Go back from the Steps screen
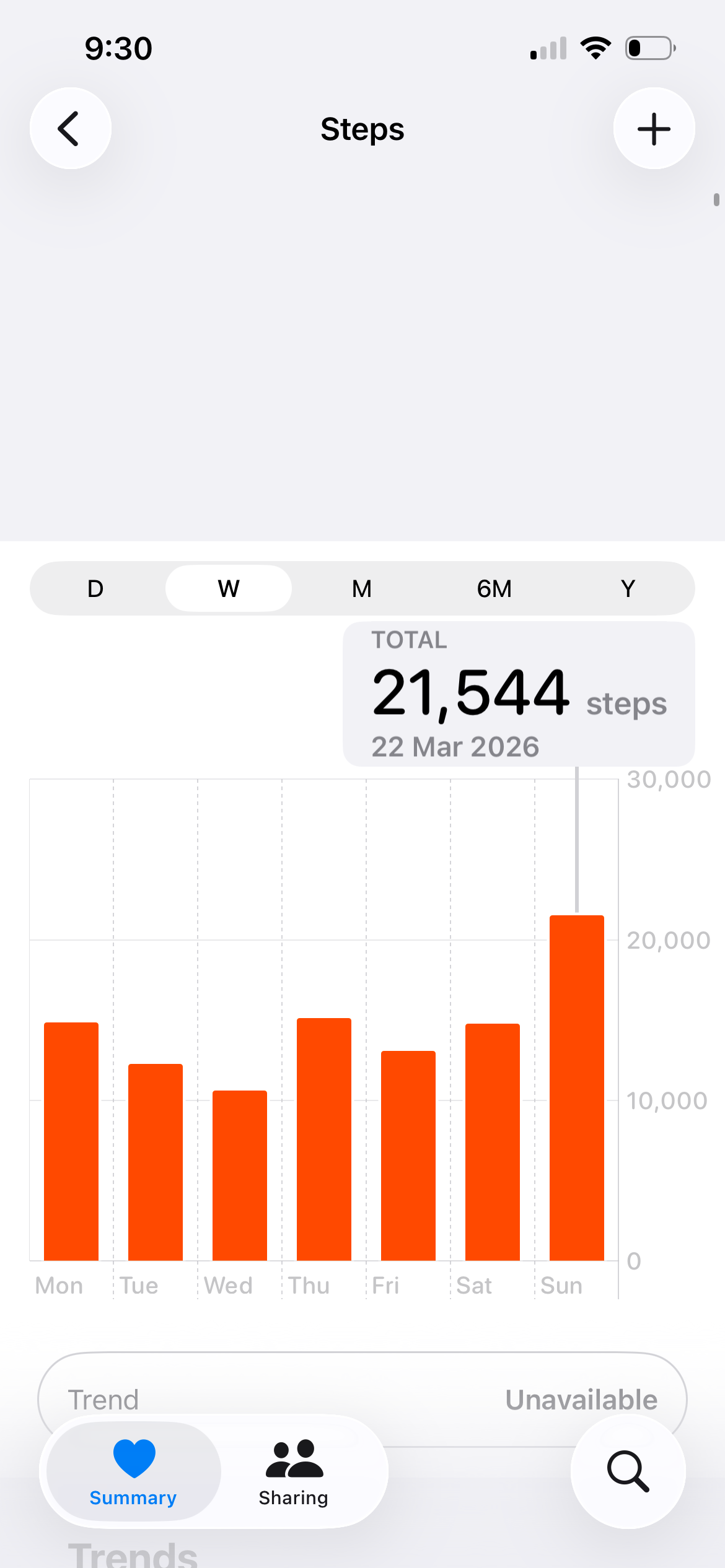 coord(71,129)
